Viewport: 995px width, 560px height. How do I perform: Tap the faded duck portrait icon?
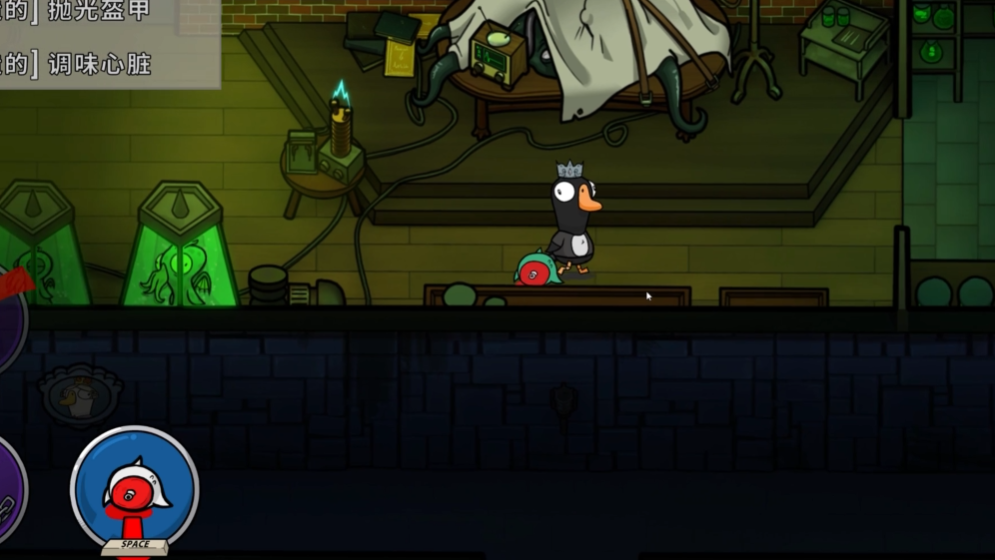pyautogui.click(x=80, y=397)
